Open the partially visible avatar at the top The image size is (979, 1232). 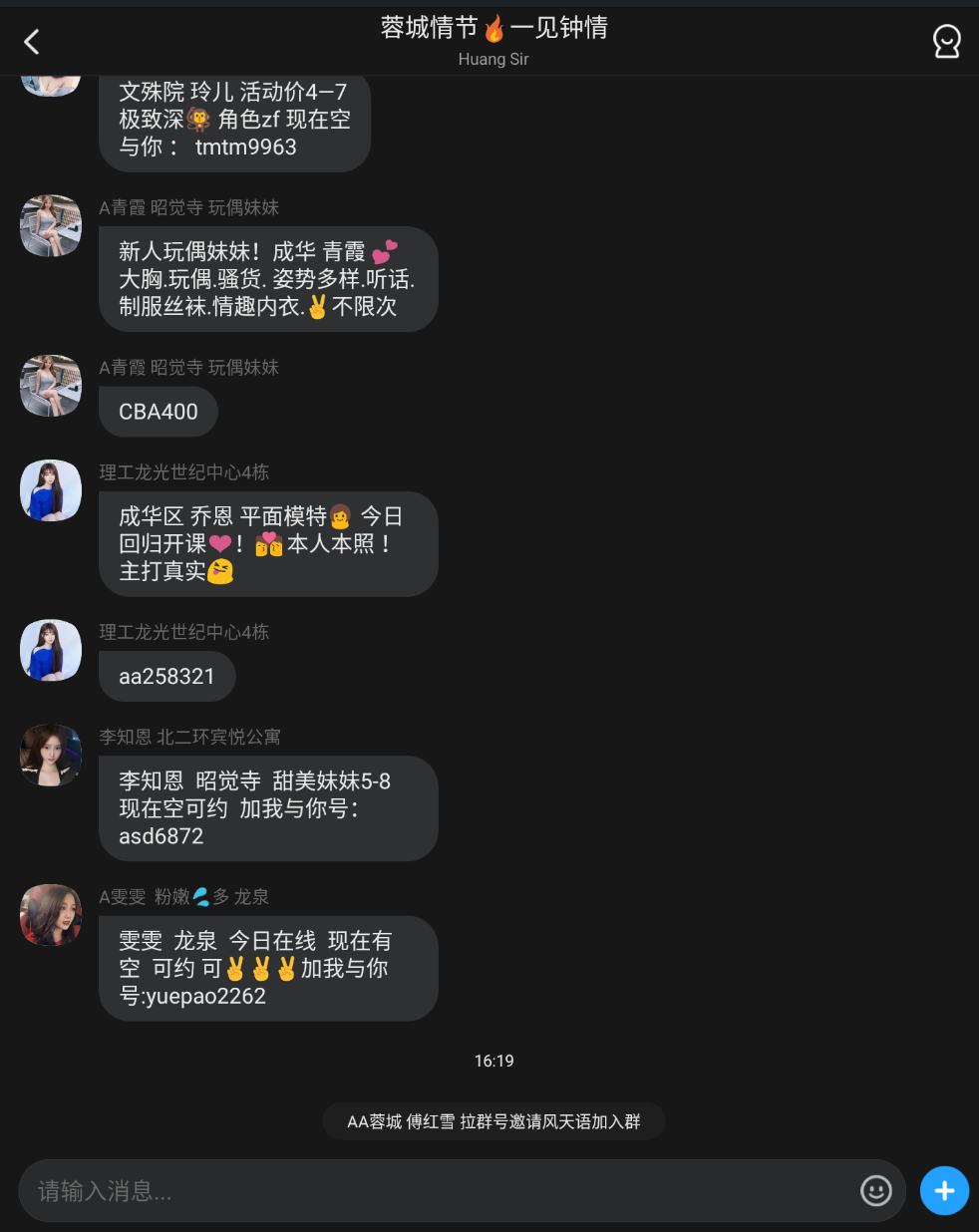click(50, 78)
